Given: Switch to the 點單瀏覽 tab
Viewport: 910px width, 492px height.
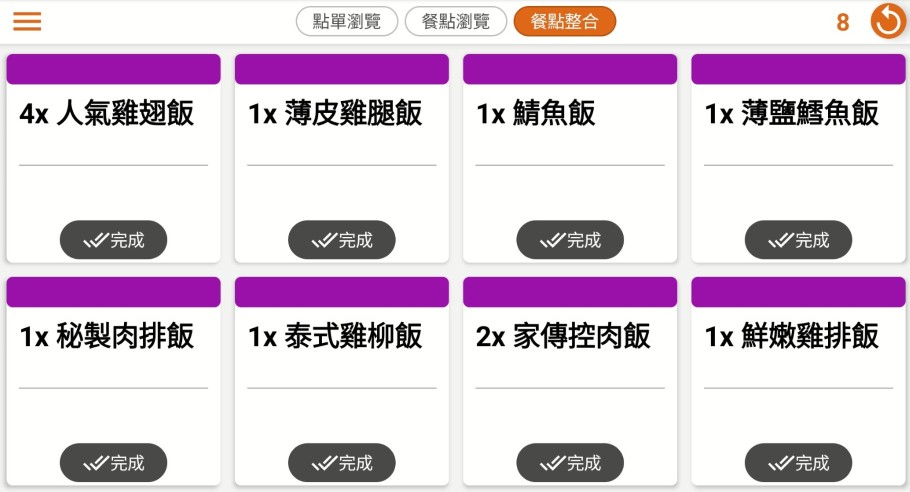Looking at the screenshot, I should (347, 21).
